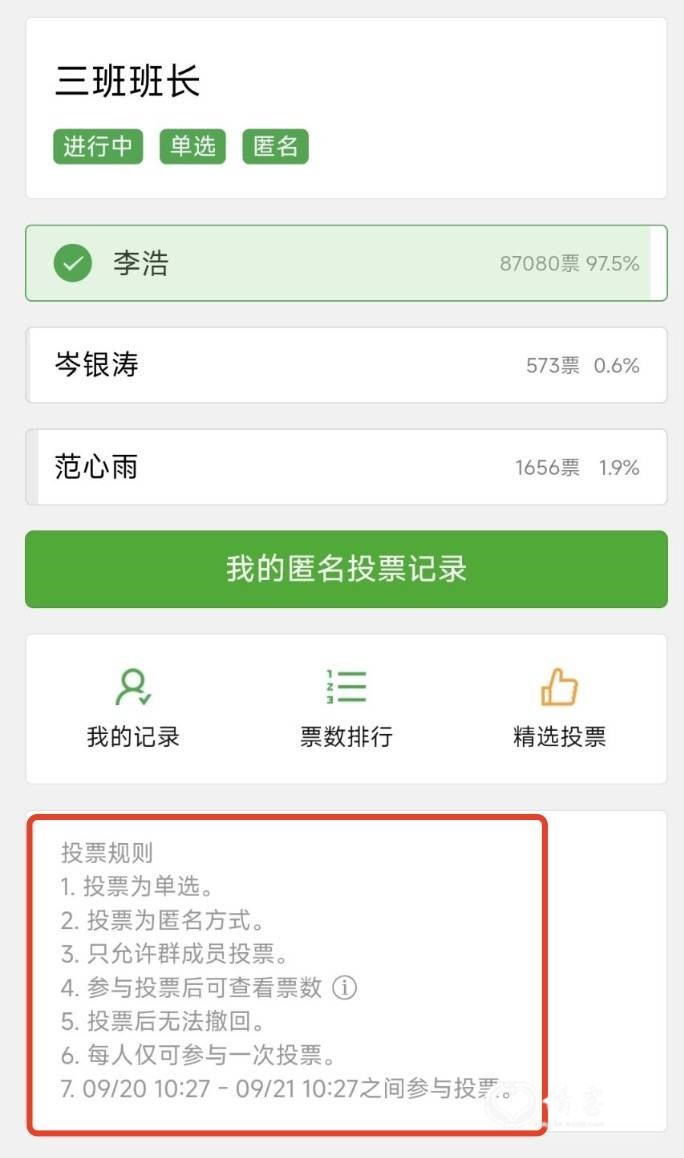
Task: View 我的记录
Action: pyautogui.click(x=133, y=707)
